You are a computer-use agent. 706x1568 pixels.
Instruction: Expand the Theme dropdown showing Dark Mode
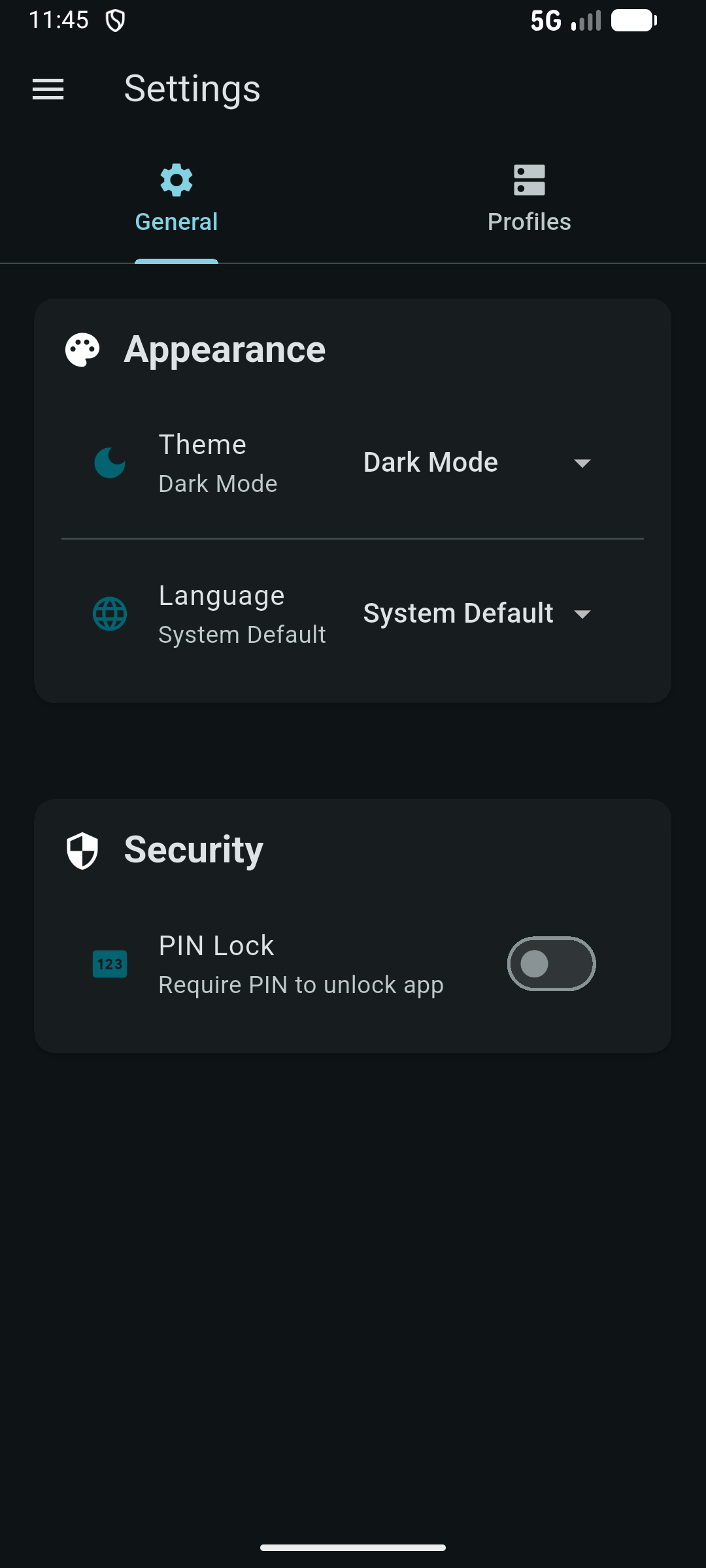pos(478,463)
